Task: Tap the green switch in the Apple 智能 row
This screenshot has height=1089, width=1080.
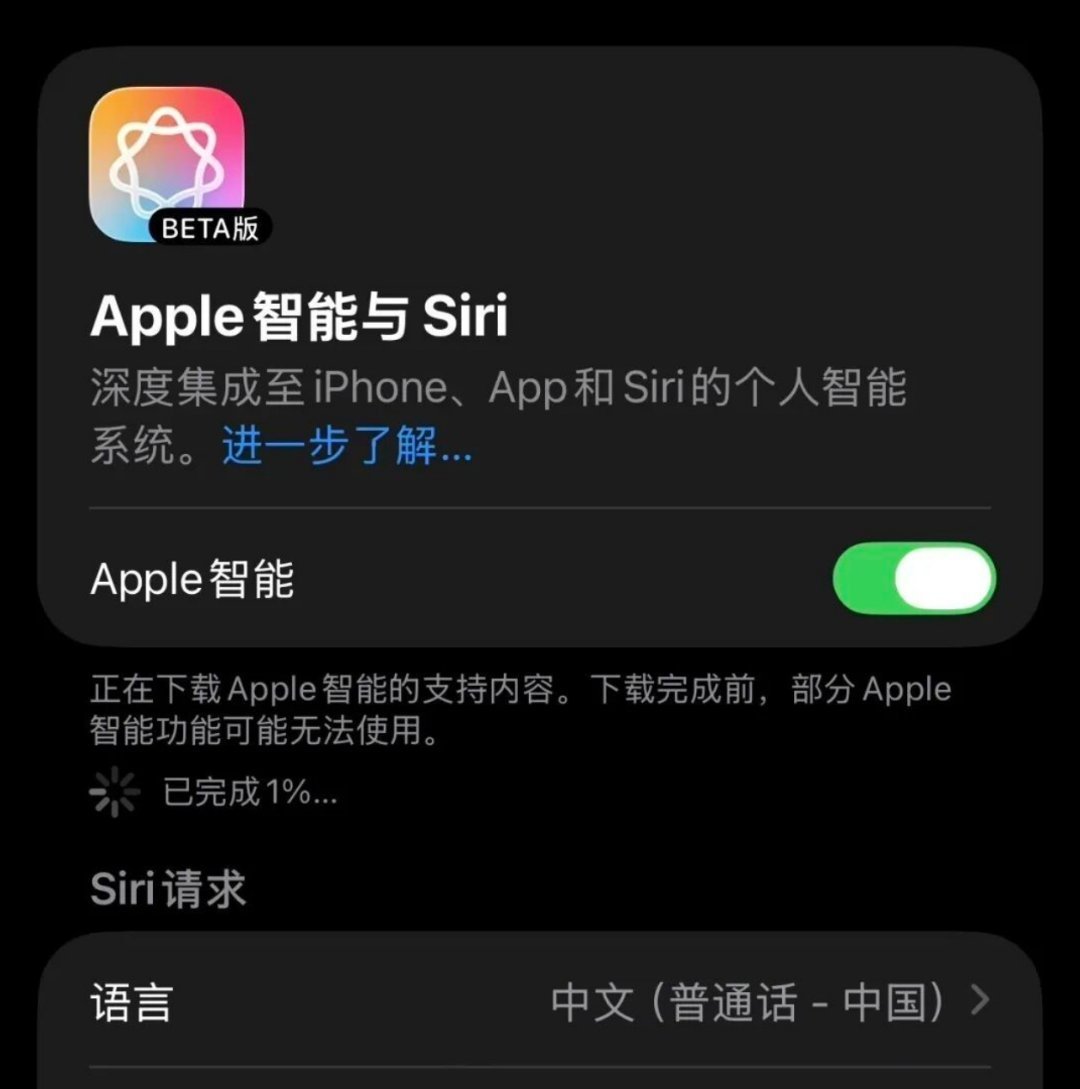Action: pos(912,580)
